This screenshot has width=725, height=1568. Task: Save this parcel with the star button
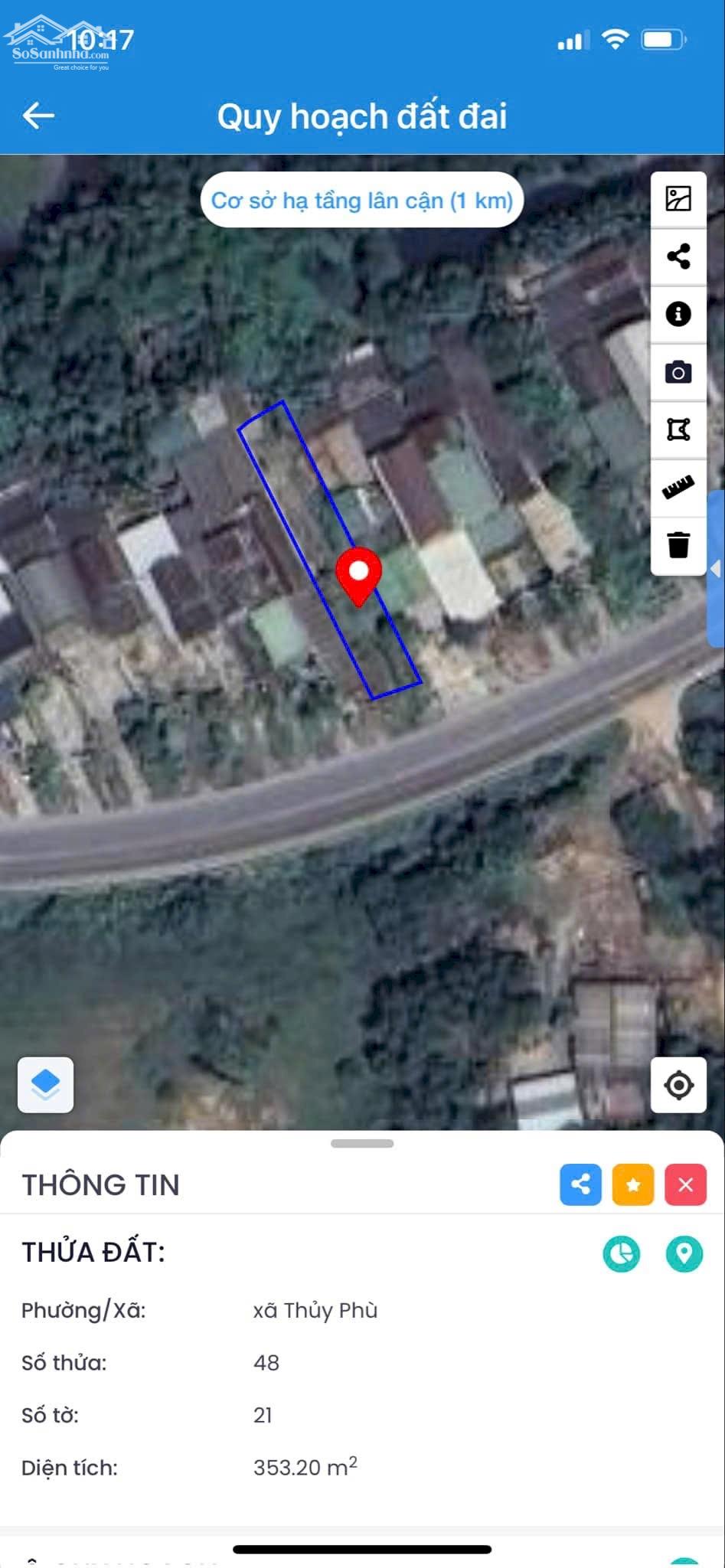[x=633, y=1184]
